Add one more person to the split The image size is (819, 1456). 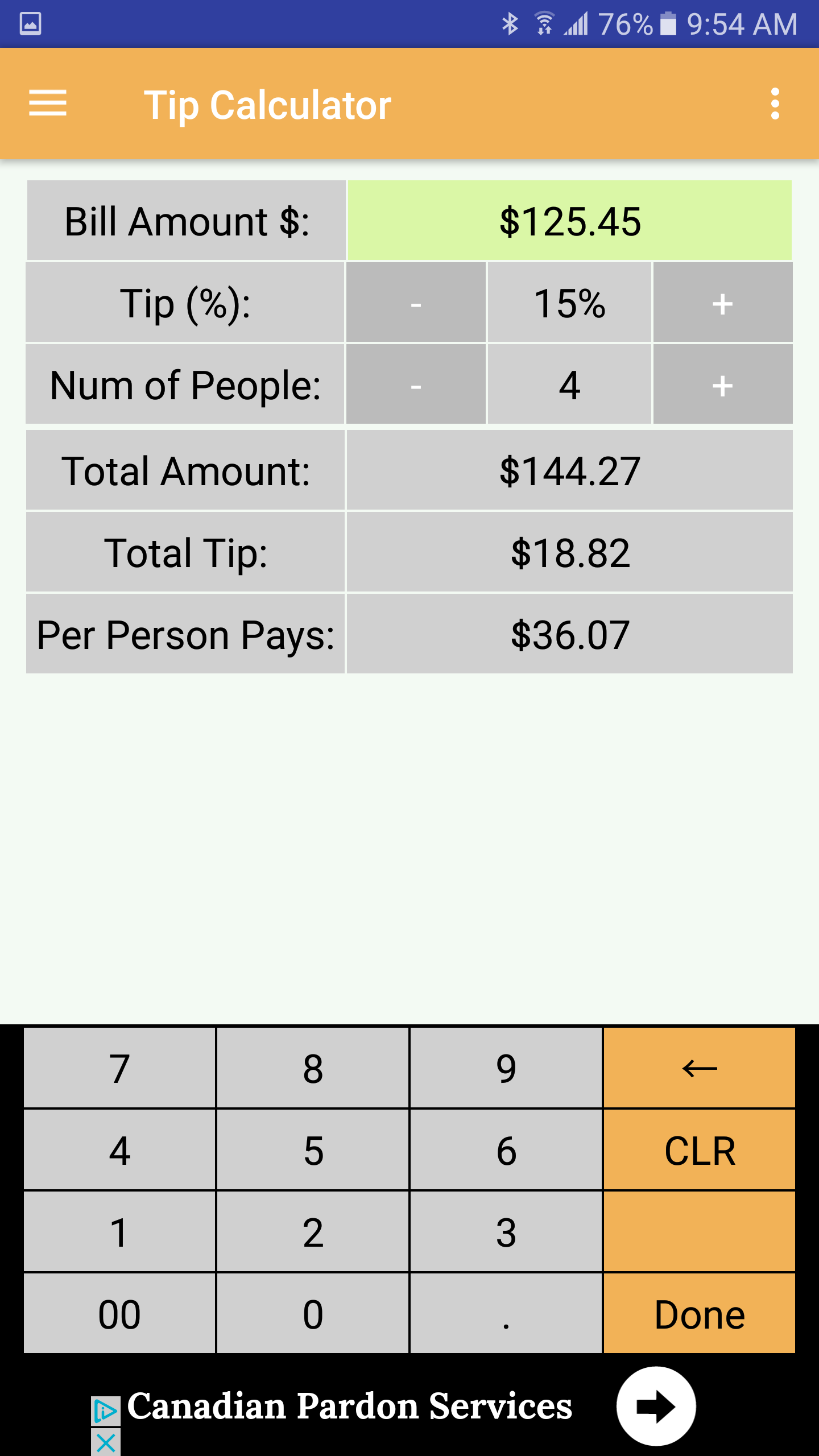[x=722, y=384]
